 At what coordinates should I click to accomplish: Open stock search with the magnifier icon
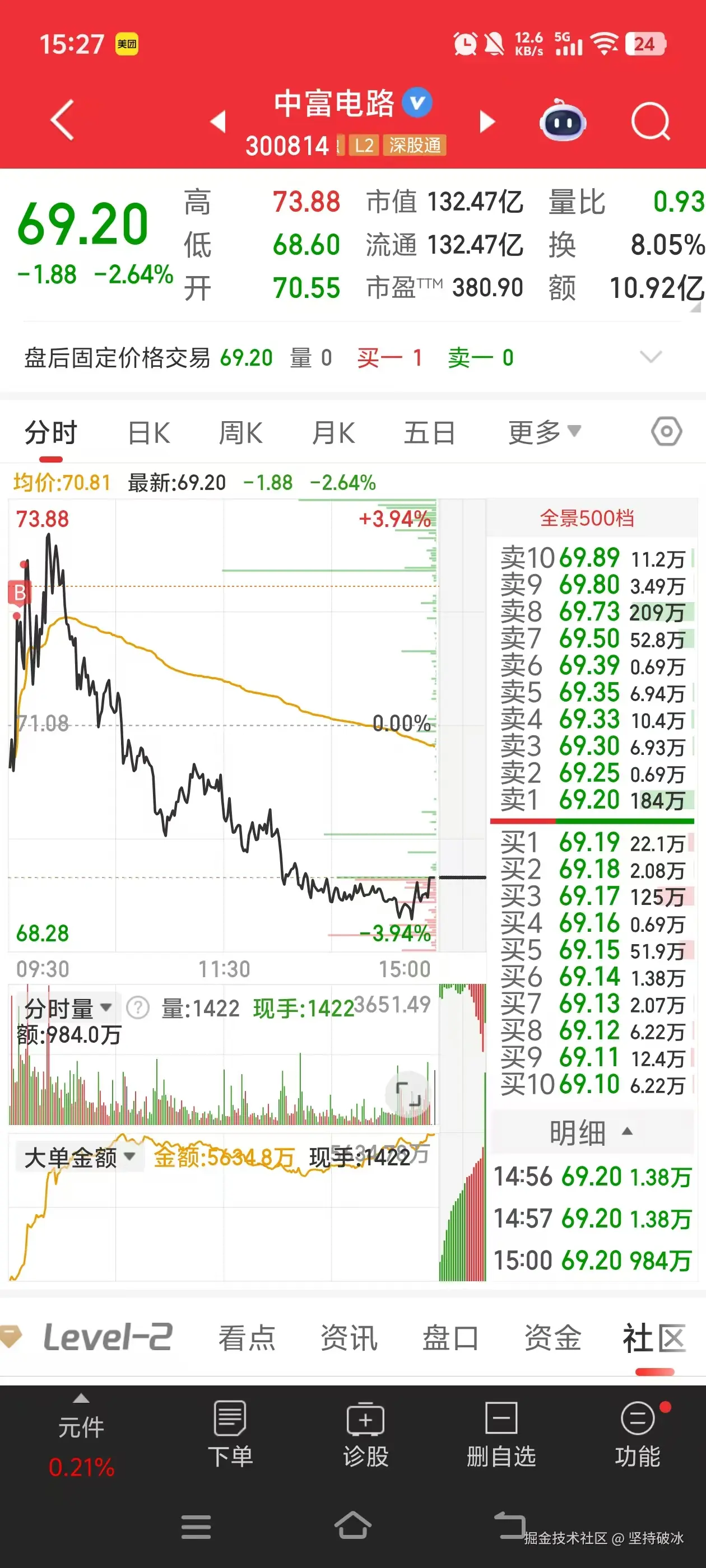(649, 121)
